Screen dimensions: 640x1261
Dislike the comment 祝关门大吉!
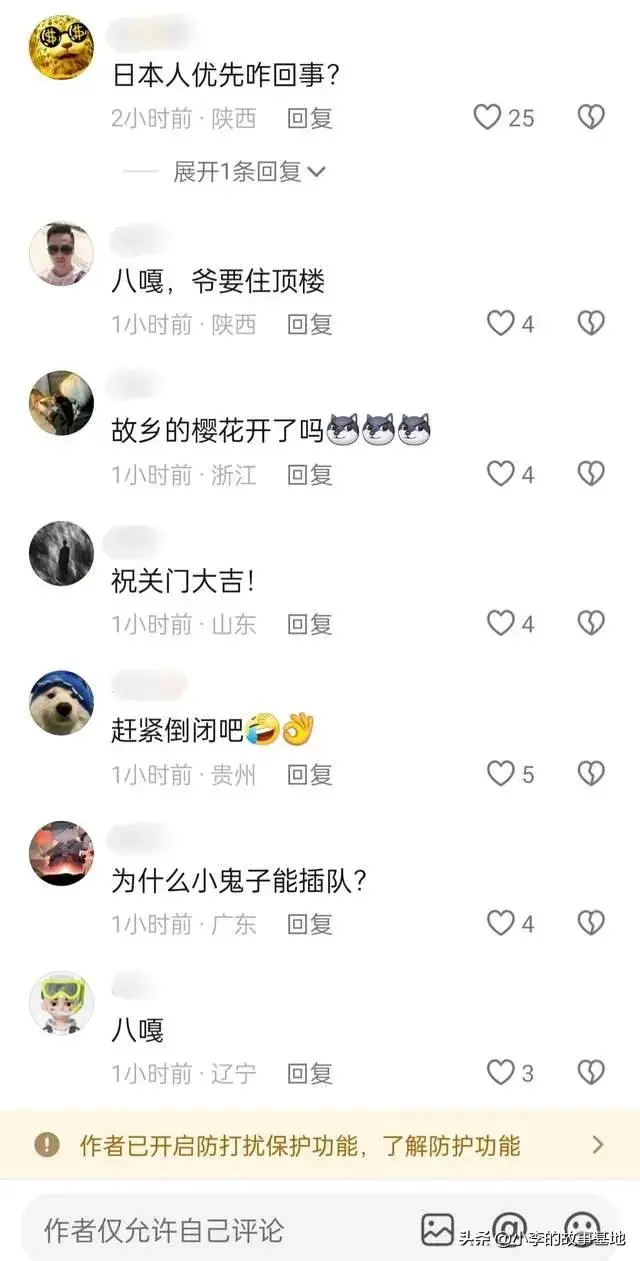click(x=591, y=624)
